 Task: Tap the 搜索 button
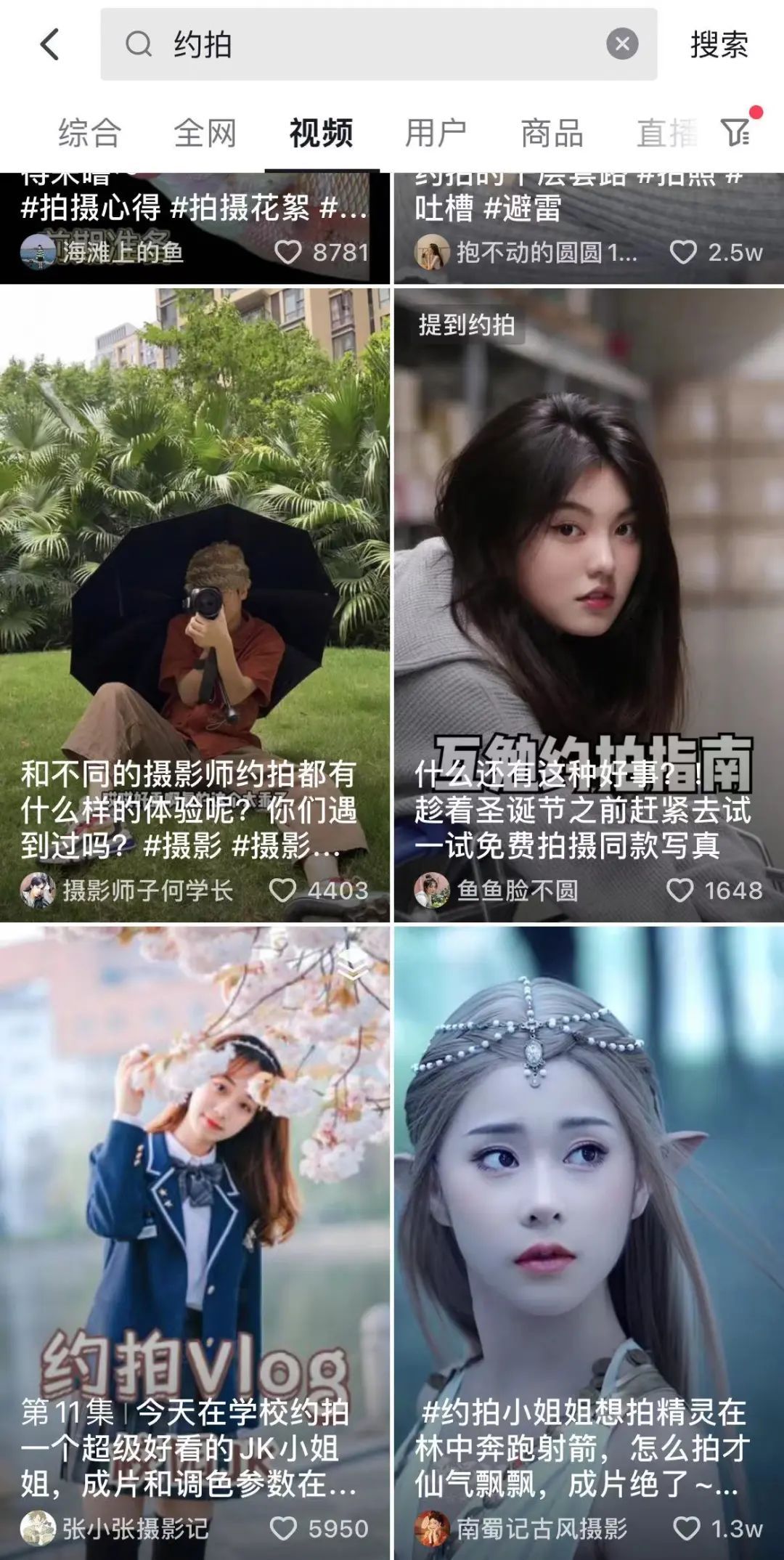[x=719, y=45]
